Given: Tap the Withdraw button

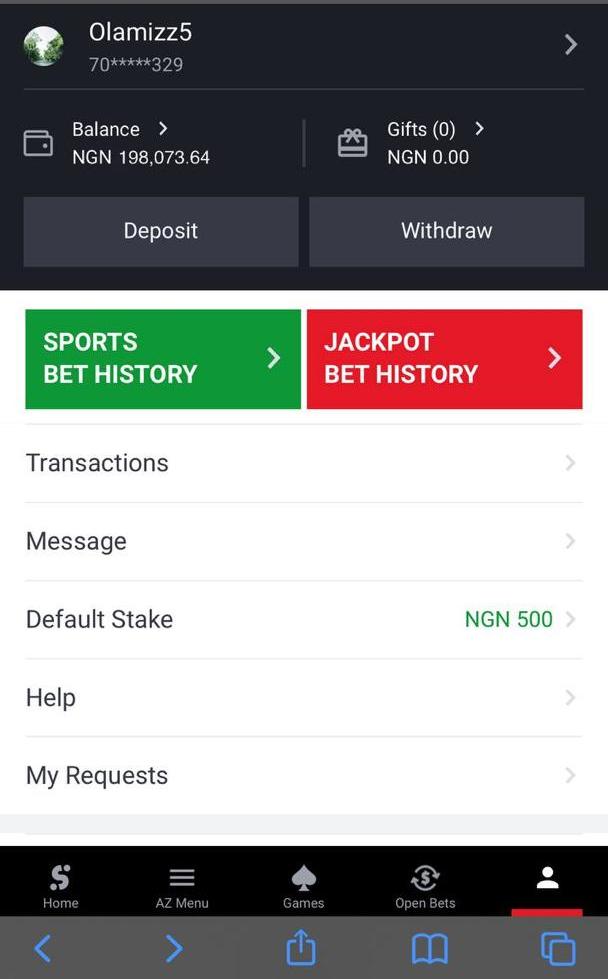Looking at the screenshot, I should [x=446, y=231].
